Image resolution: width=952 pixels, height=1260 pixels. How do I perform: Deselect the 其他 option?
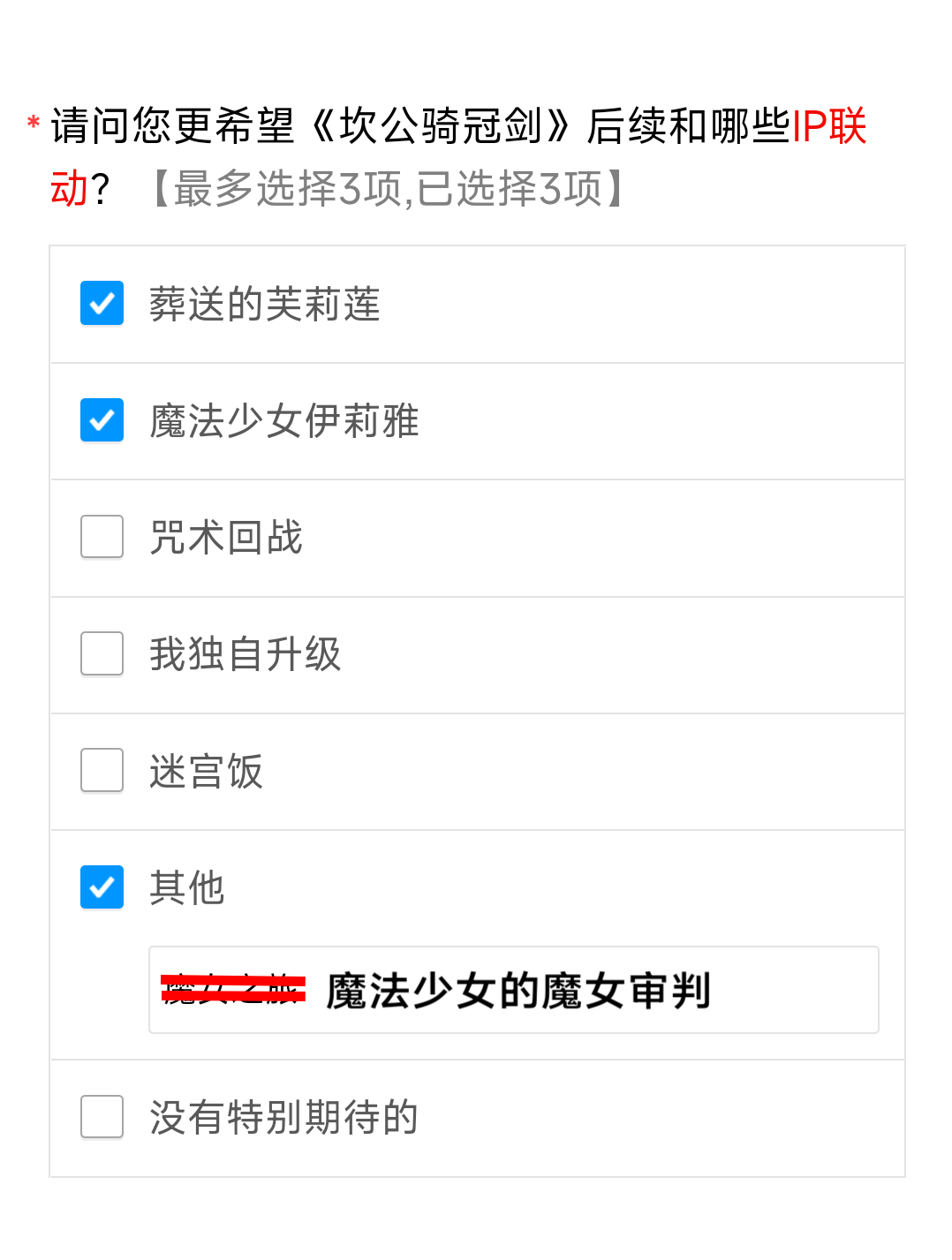102,887
